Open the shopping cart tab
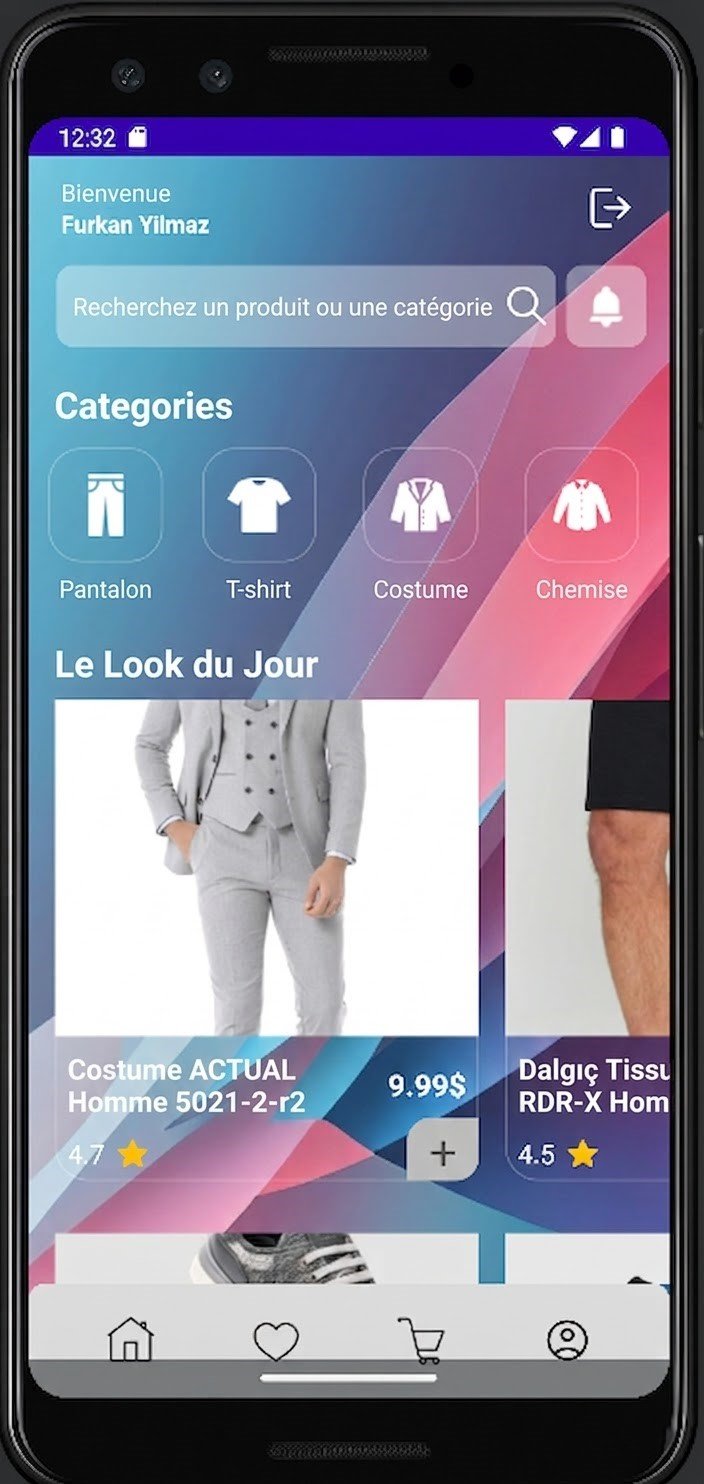Screen dimensions: 704x1484 pos(421,1340)
